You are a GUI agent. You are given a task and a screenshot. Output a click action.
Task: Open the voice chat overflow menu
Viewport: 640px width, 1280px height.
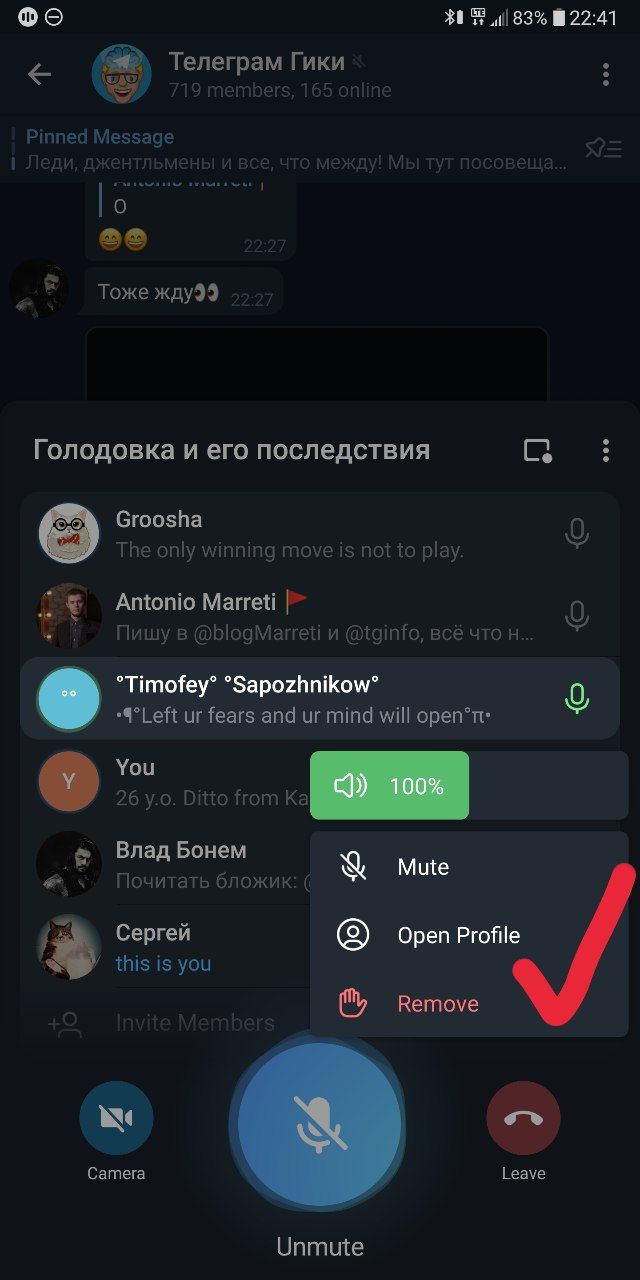(x=605, y=450)
